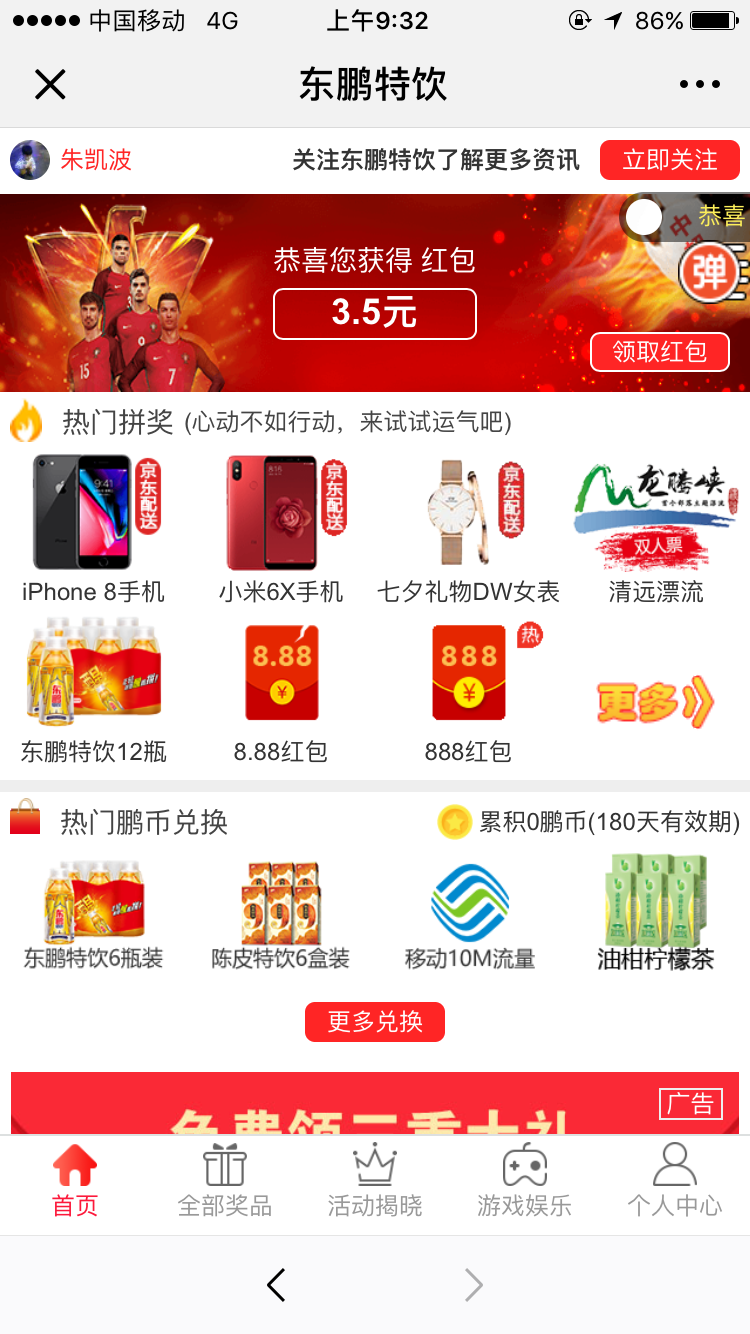View the 七夕礼物DW女表 prize
This screenshot has width=750, height=1334.
coord(468,529)
